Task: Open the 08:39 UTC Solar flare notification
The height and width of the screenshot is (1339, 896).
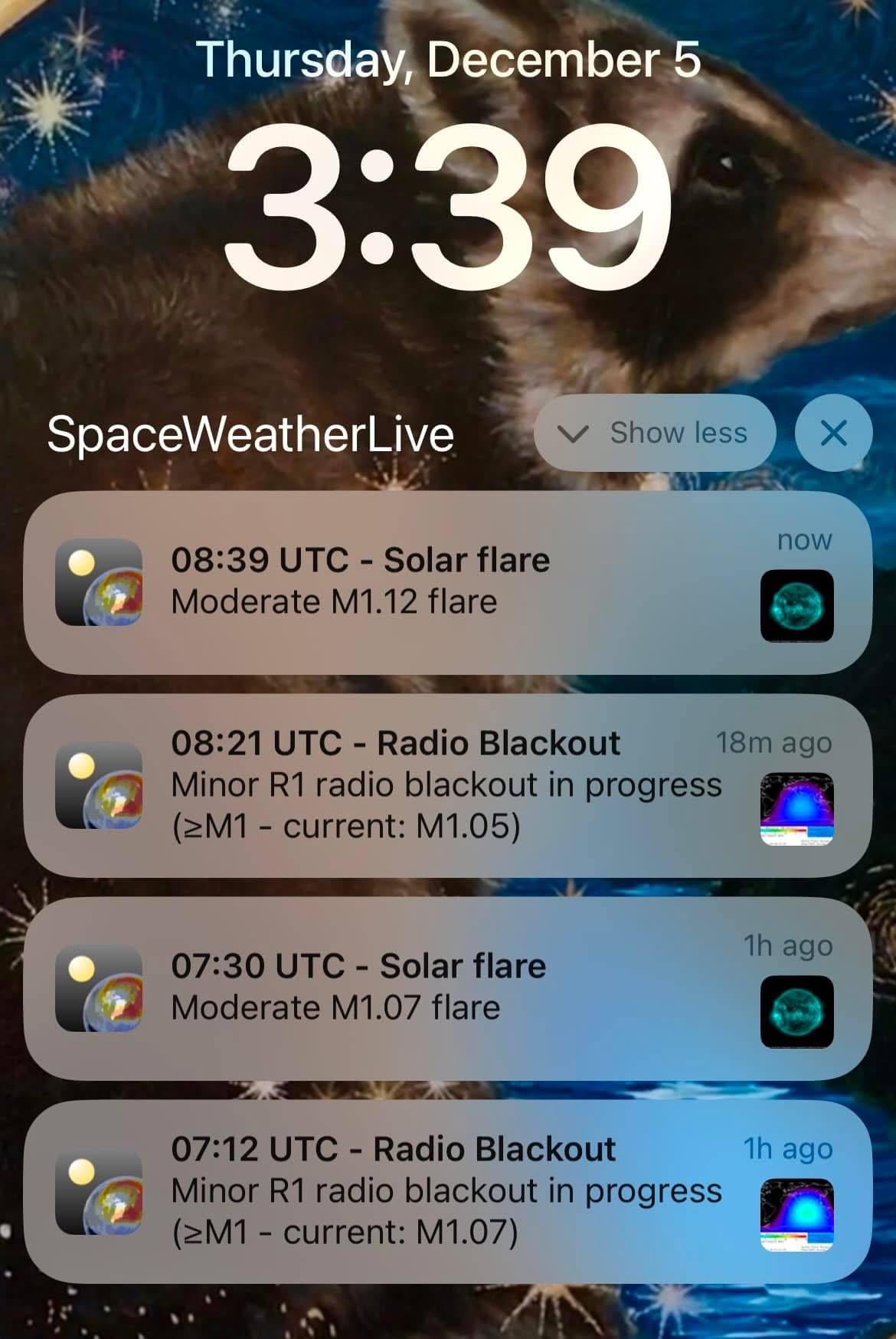Action: (x=448, y=582)
